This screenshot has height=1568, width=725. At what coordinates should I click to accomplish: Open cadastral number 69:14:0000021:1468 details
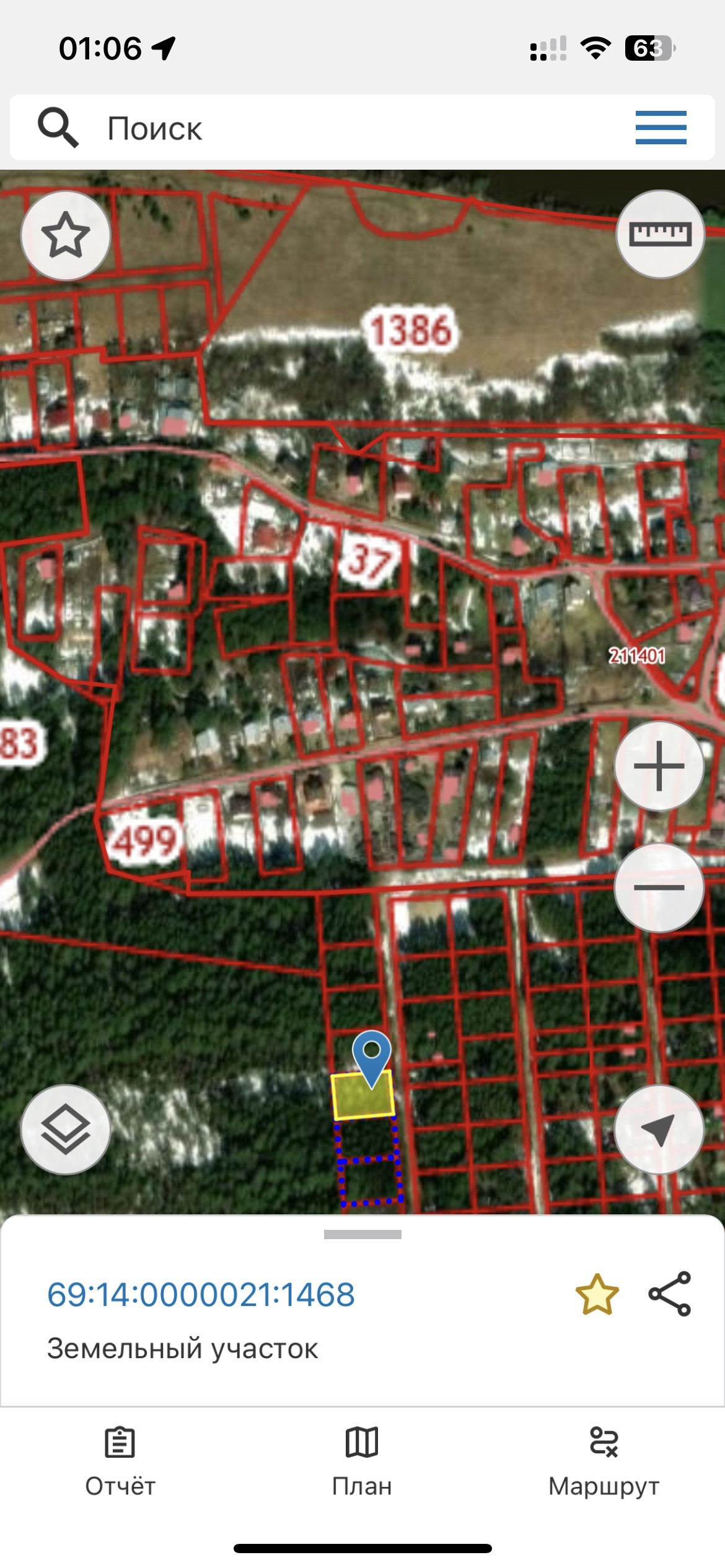[x=201, y=1295]
